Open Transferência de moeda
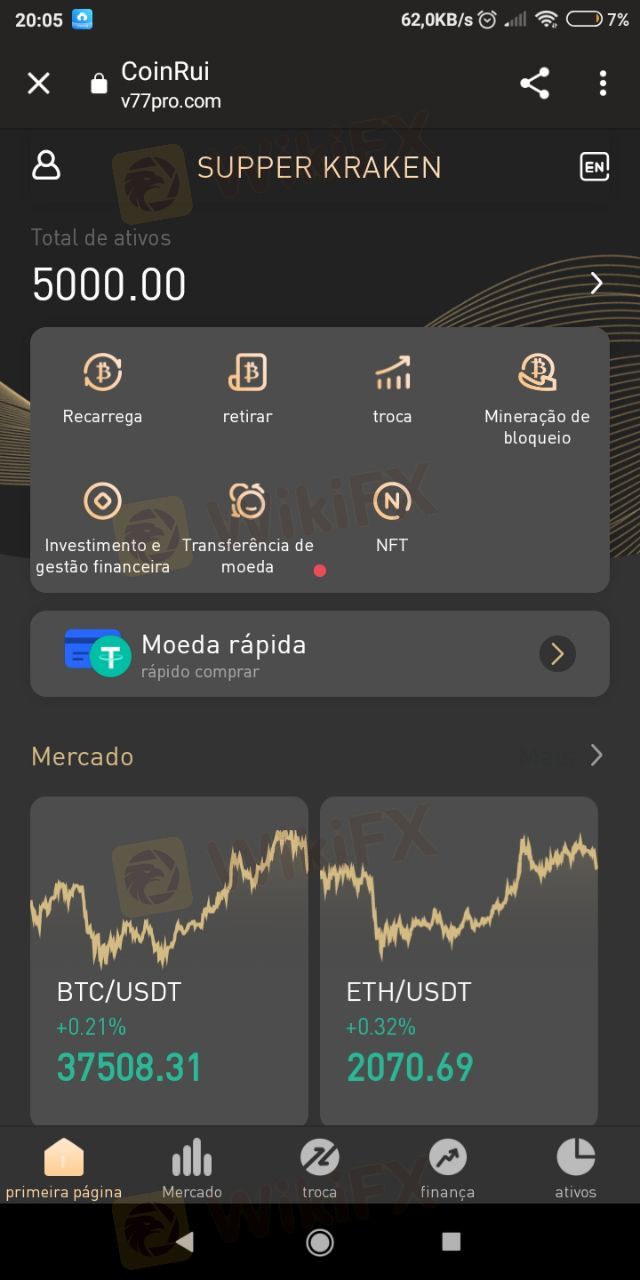The height and width of the screenshot is (1280, 640). click(x=247, y=528)
